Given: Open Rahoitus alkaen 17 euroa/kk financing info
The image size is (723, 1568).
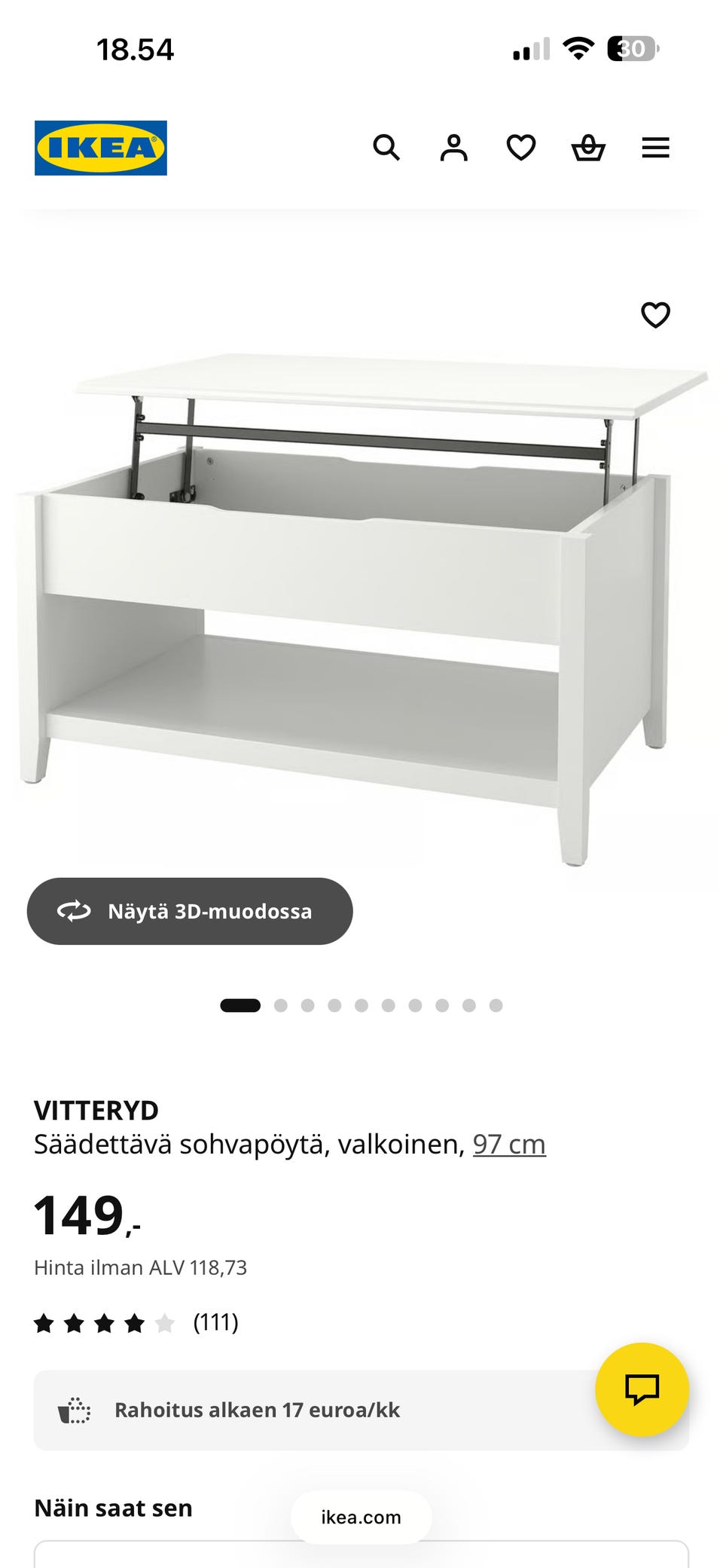Looking at the screenshot, I should click(x=361, y=1410).
